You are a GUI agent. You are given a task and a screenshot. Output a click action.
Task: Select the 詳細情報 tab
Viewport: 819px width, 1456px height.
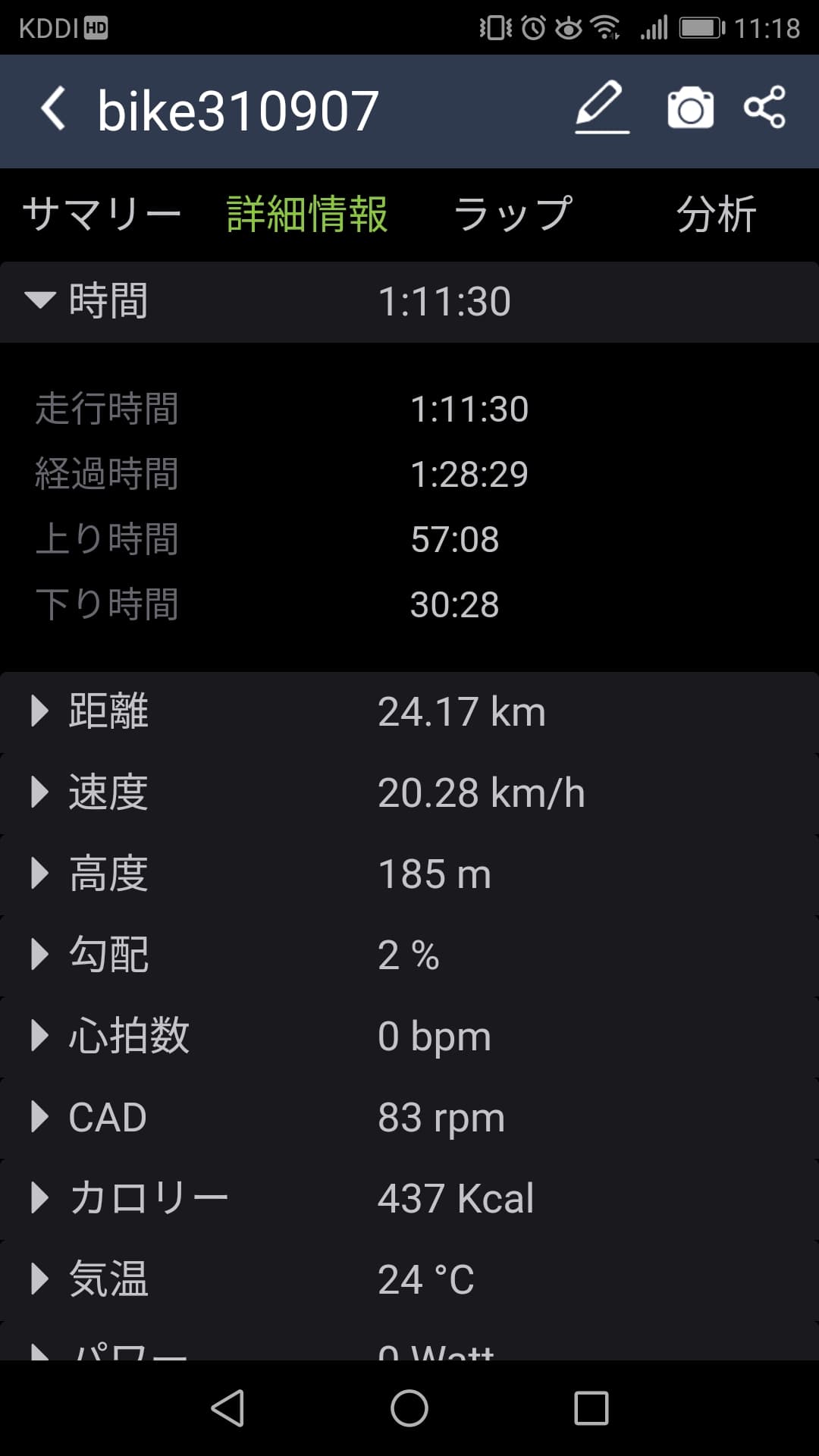[x=307, y=214]
